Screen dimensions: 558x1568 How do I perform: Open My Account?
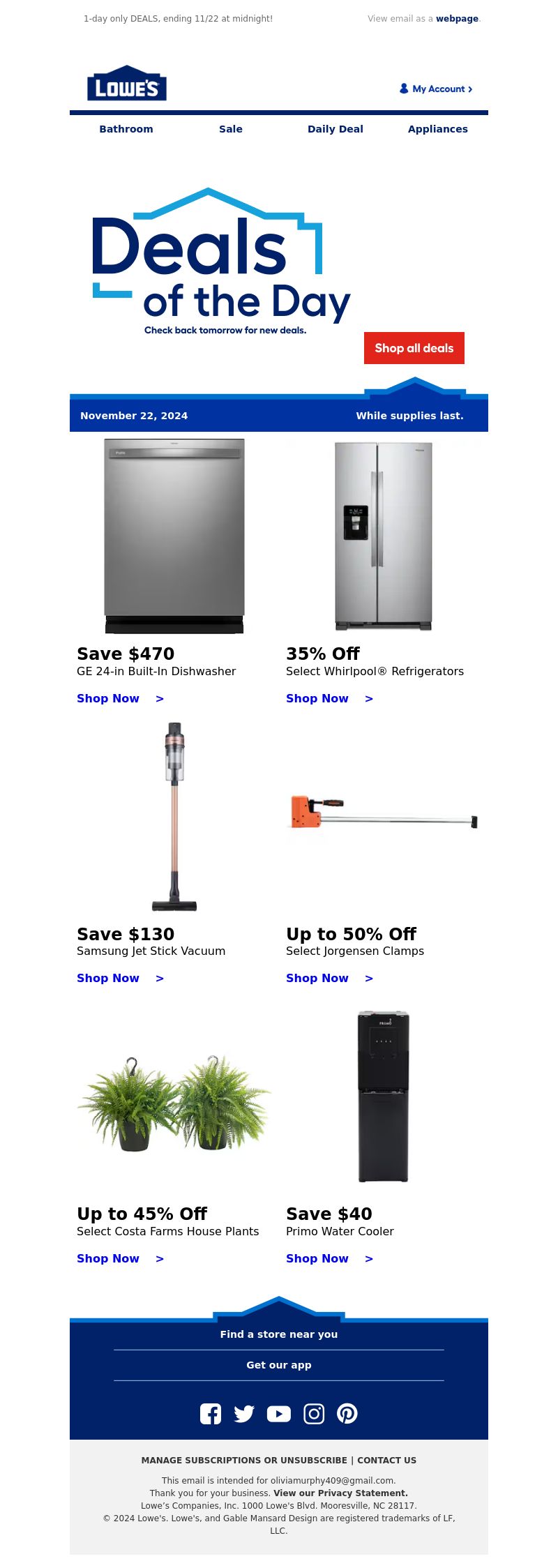(x=436, y=89)
